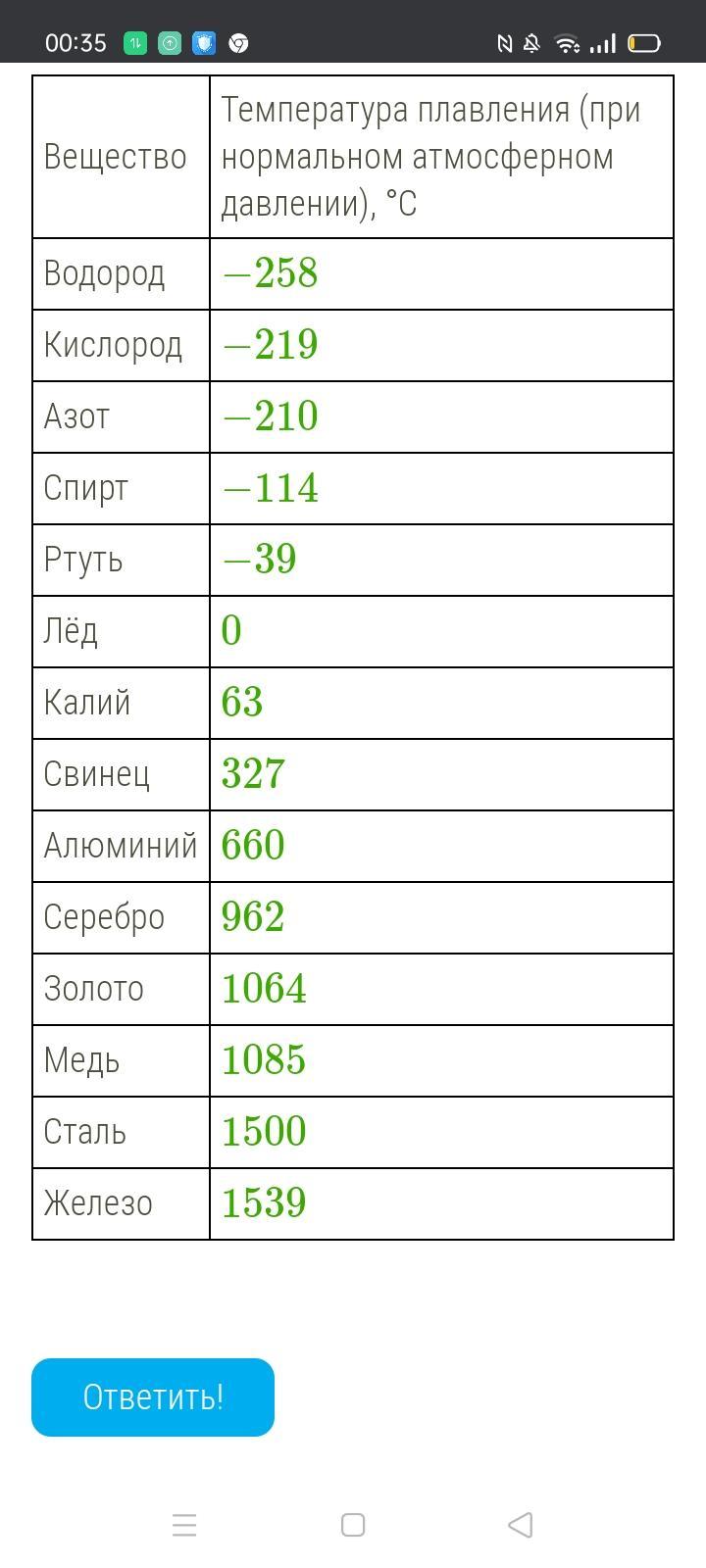This screenshot has height=1568, width=706.
Task: Go to the home screen
Action: click(x=353, y=1525)
